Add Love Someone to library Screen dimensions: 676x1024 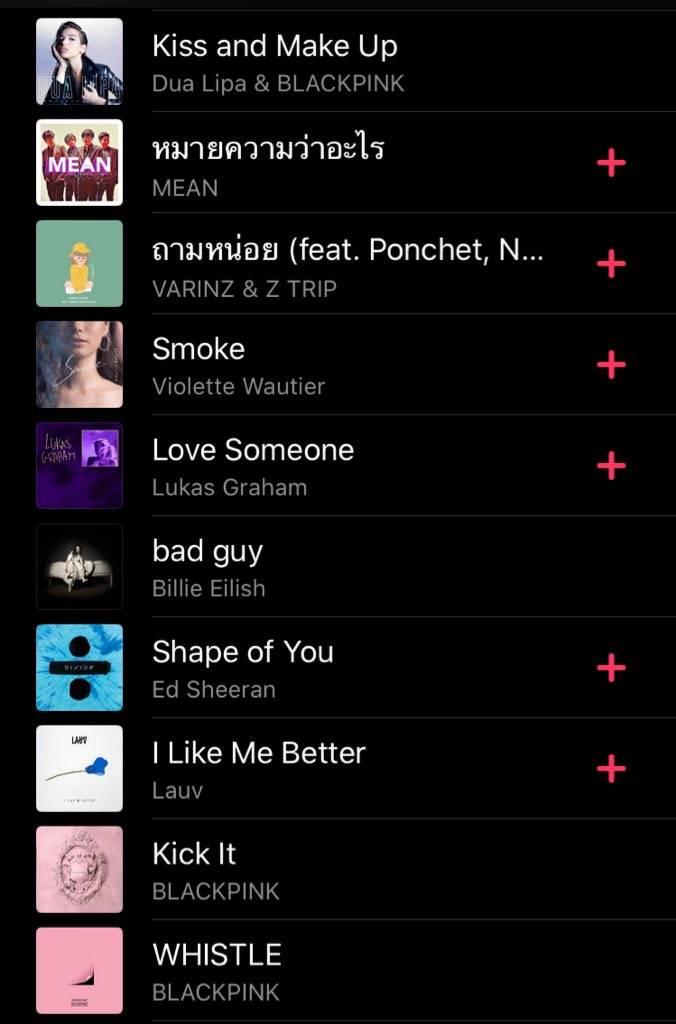point(611,465)
